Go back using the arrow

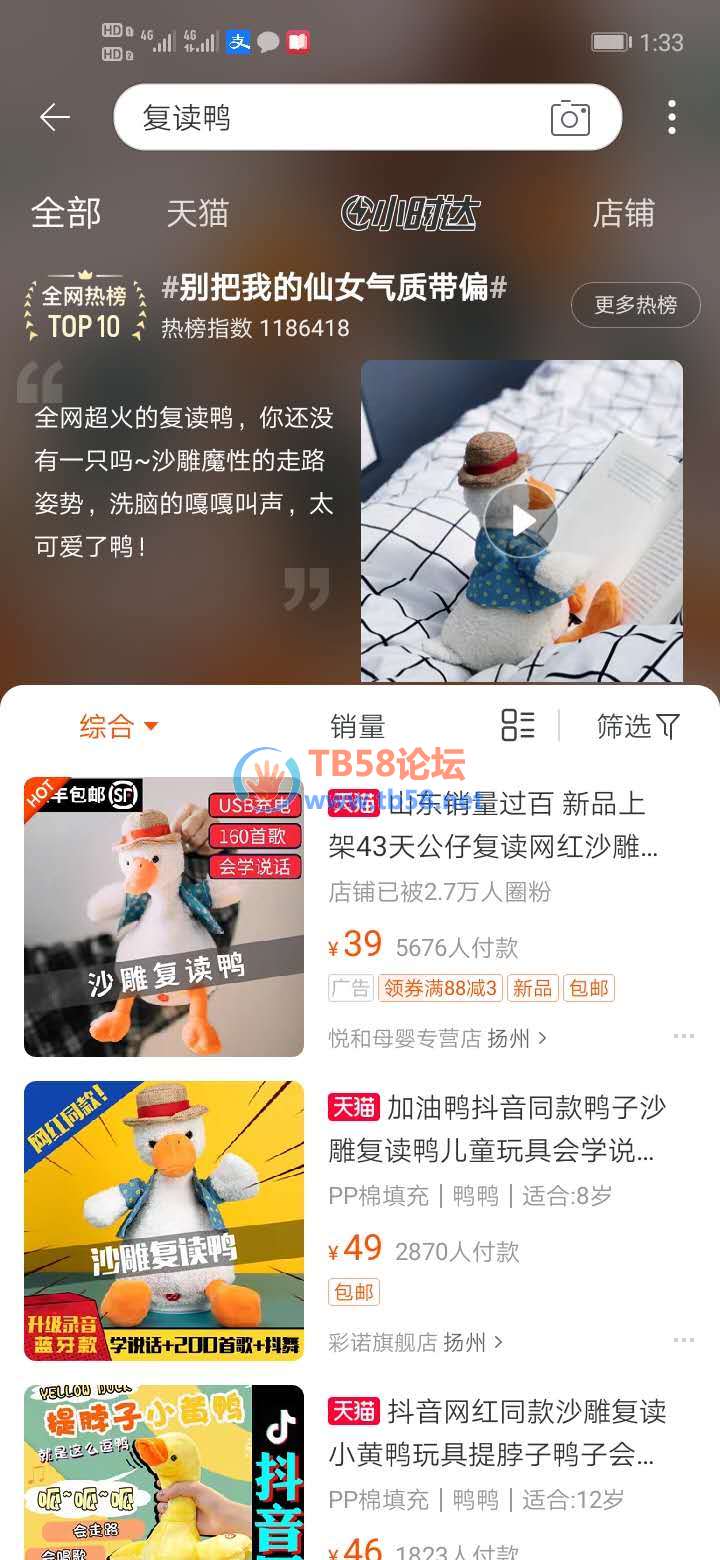click(x=55, y=118)
